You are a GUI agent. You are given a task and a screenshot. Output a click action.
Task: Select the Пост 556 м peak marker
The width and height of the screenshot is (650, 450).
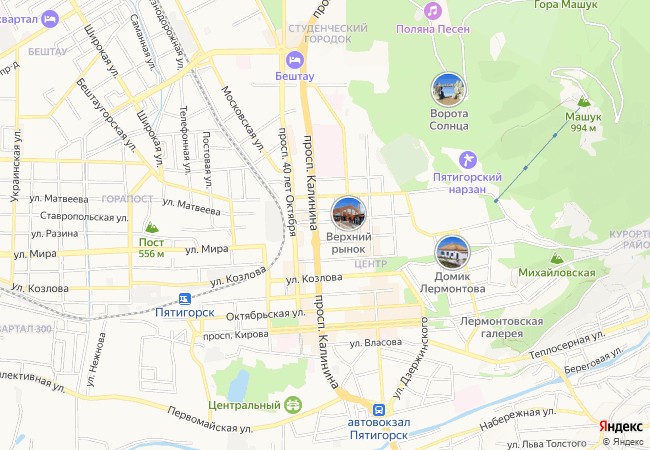[x=151, y=227]
